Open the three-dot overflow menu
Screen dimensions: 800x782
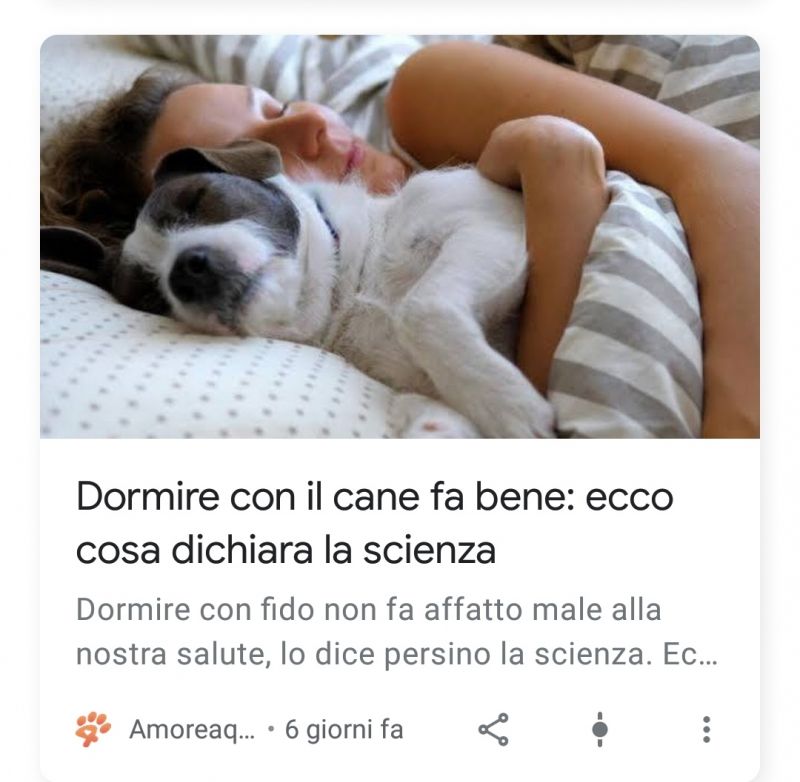click(706, 729)
